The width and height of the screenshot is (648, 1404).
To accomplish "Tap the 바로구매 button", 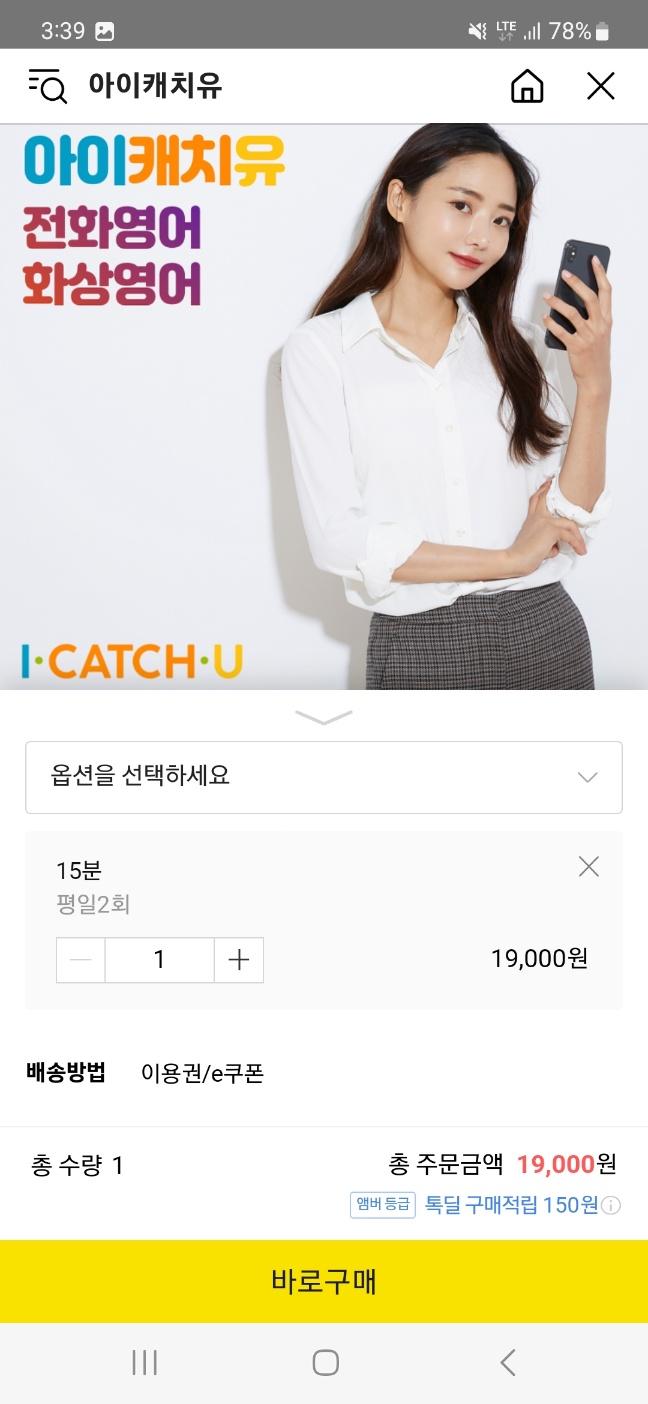I will pyautogui.click(x=324, y=1281).
